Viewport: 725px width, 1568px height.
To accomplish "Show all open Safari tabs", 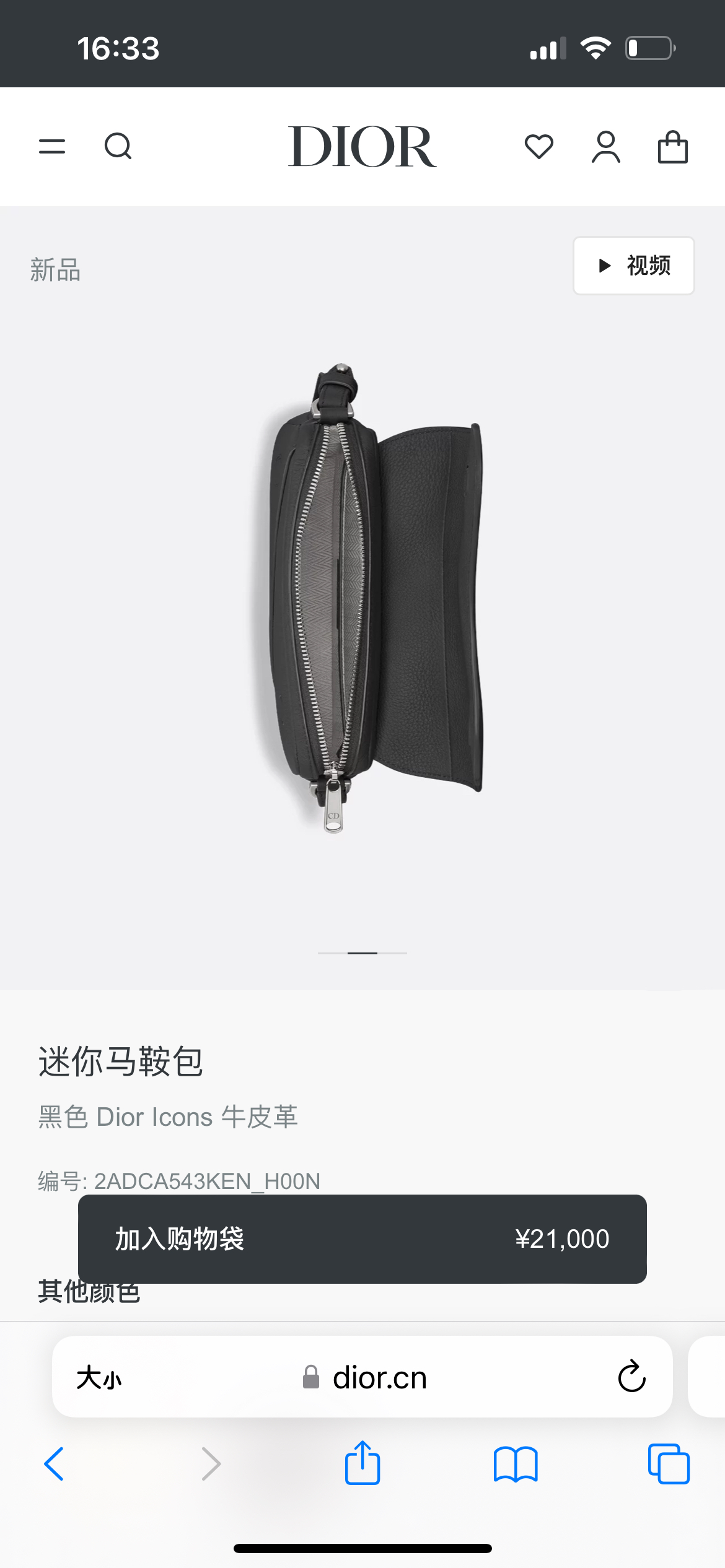I will [x=669, y=1464].
